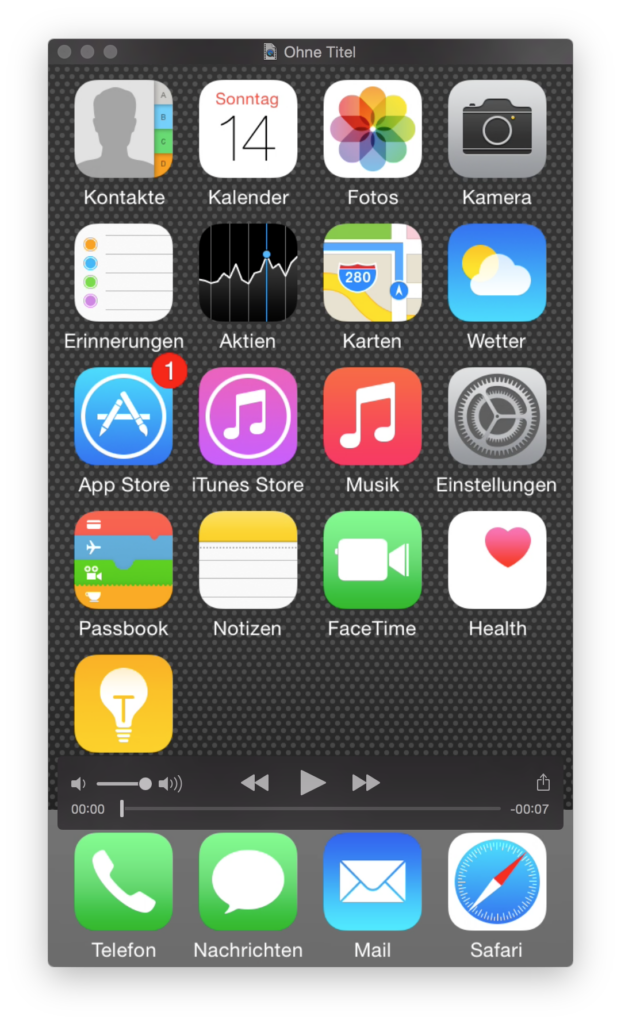Rewind the video
Image resolution: width=621 pixels, height=1024 pixels.
point(255,783)
